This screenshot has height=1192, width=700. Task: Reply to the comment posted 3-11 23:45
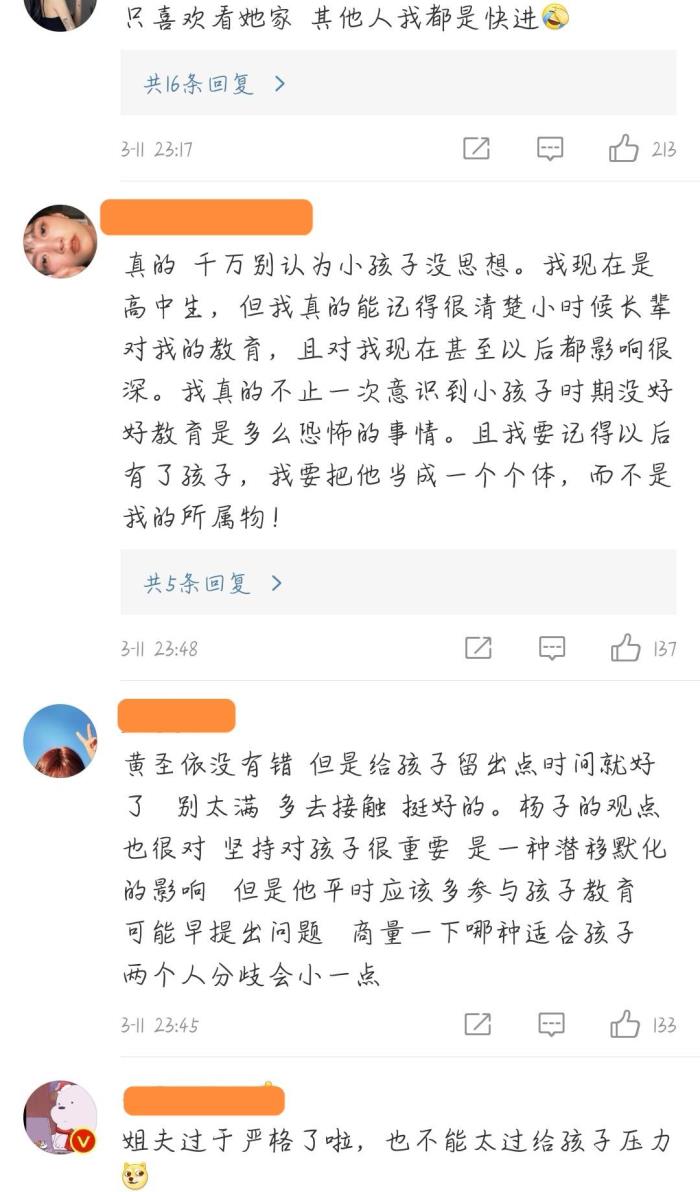click(551, 1025)
